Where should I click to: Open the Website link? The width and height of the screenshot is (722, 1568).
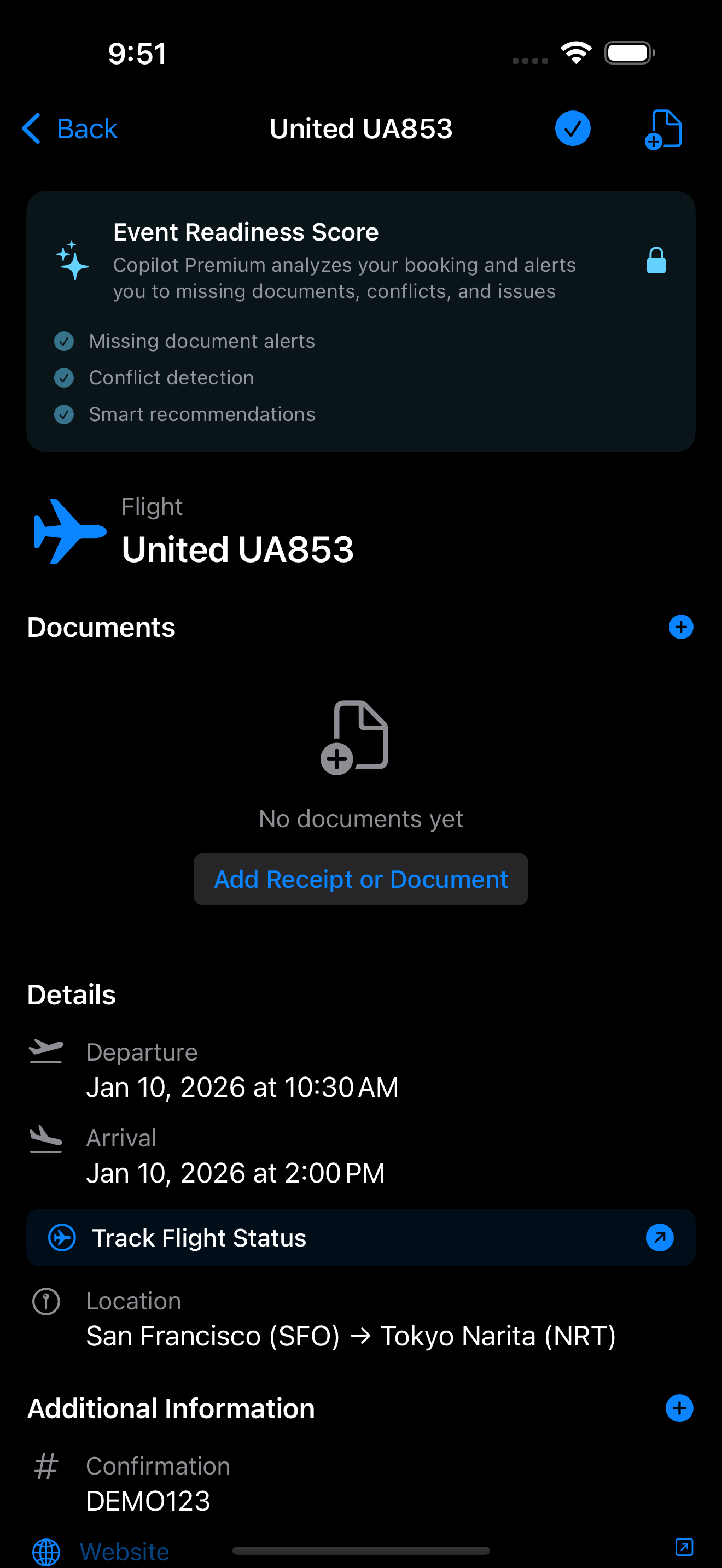(125, 1551)
